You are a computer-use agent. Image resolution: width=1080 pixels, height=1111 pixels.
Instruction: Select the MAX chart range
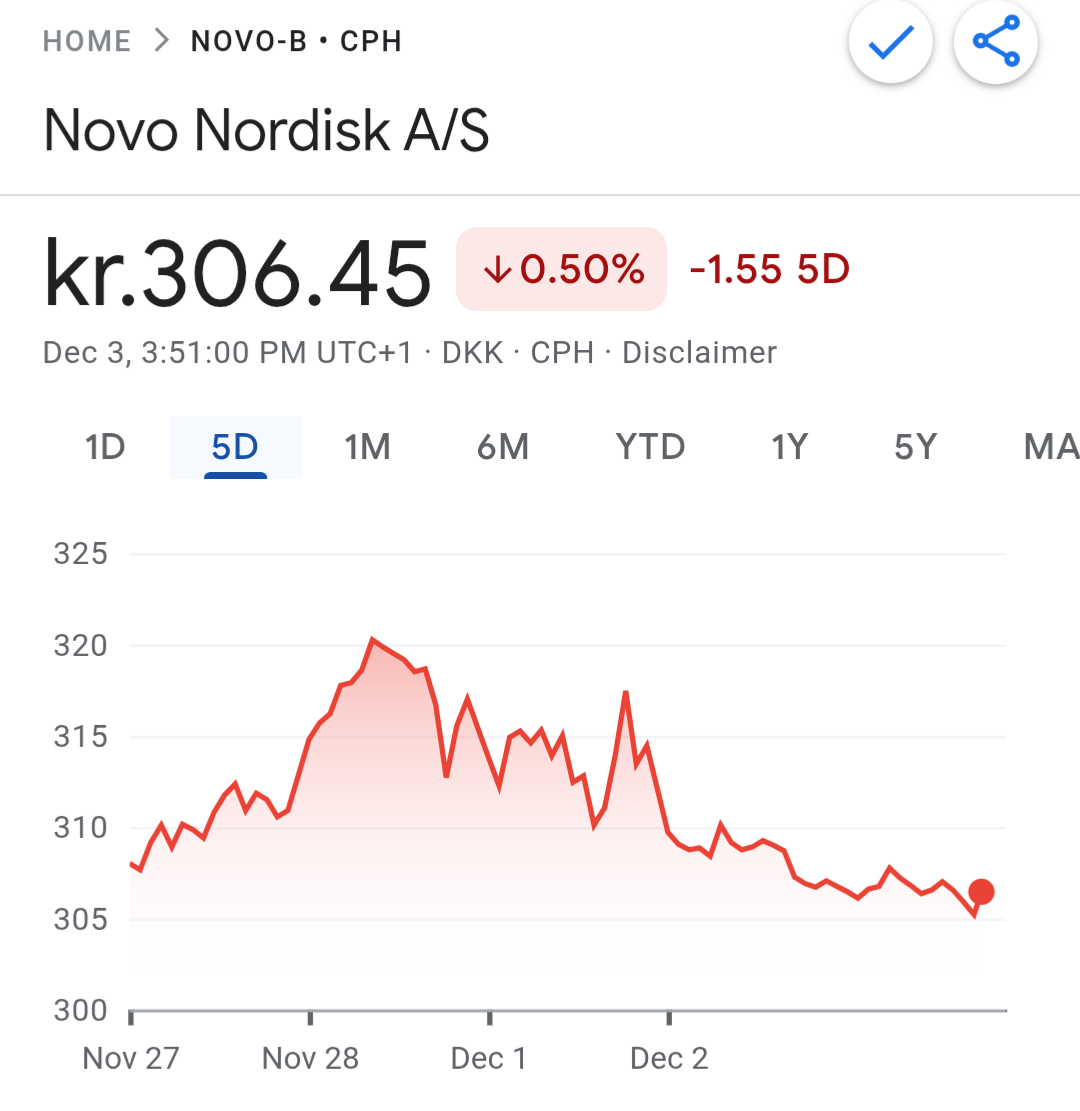pos(1051,447)
